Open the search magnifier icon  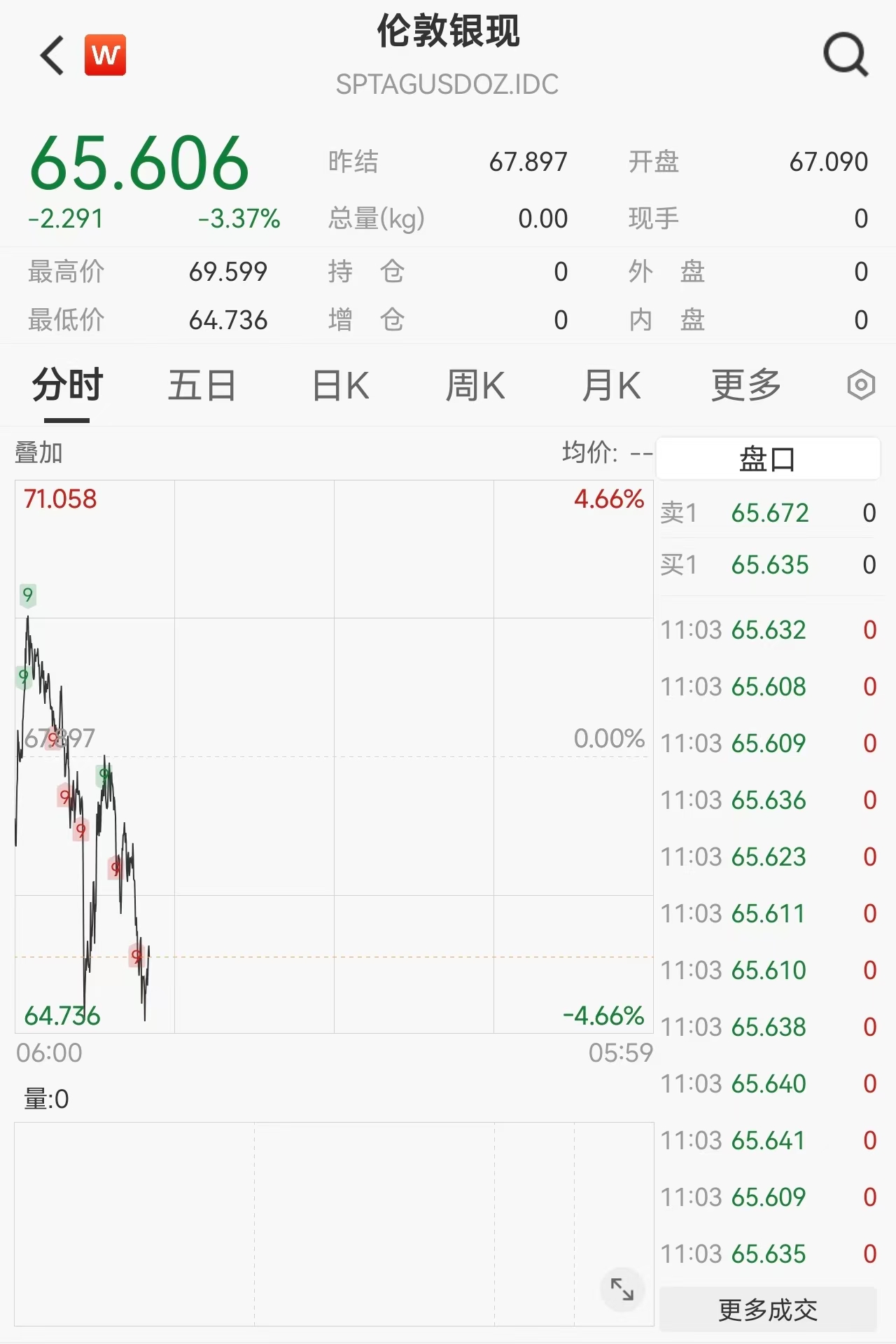tap(846, 55)
